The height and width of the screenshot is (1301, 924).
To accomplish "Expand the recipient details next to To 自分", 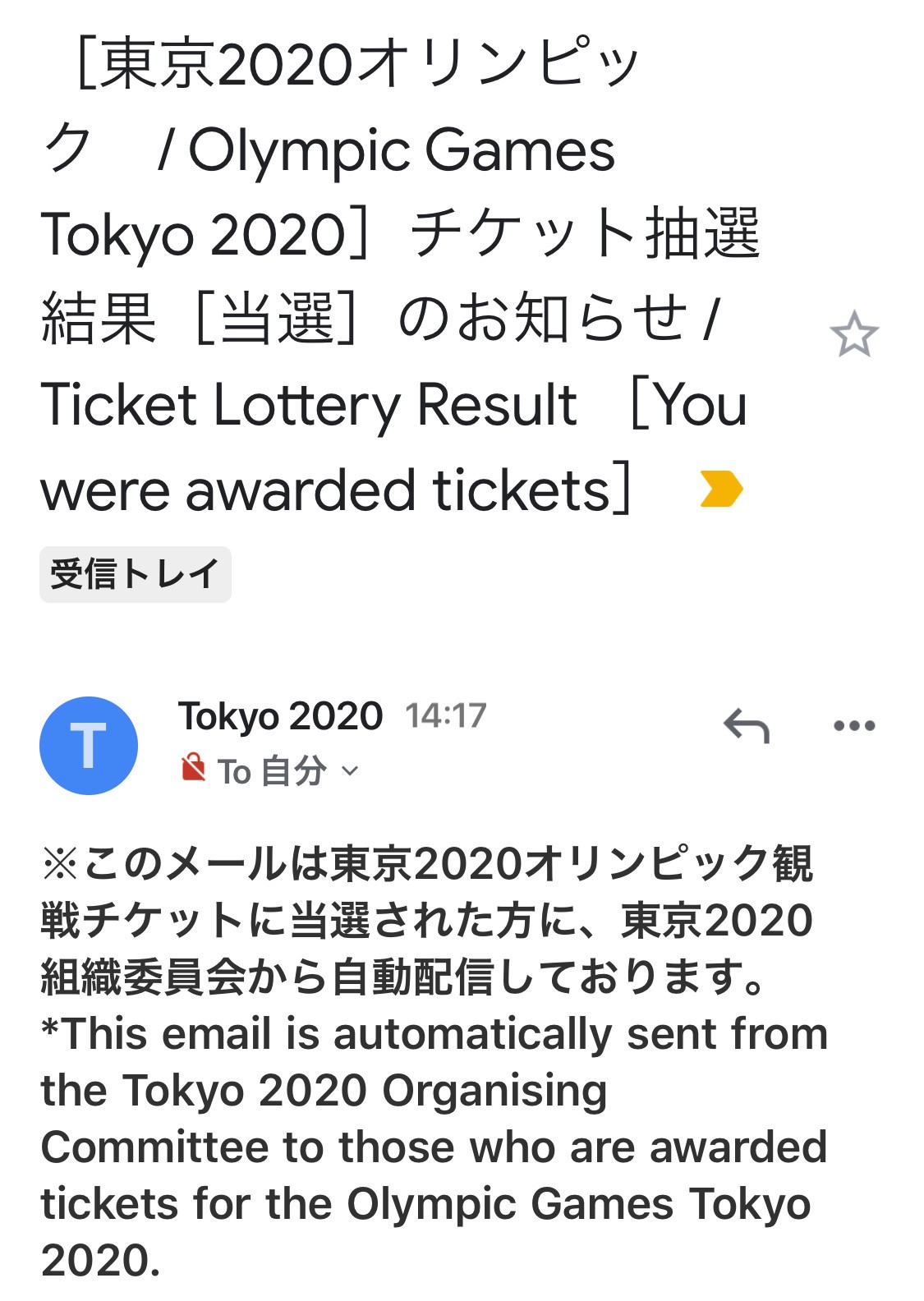I will coord(351,771).
